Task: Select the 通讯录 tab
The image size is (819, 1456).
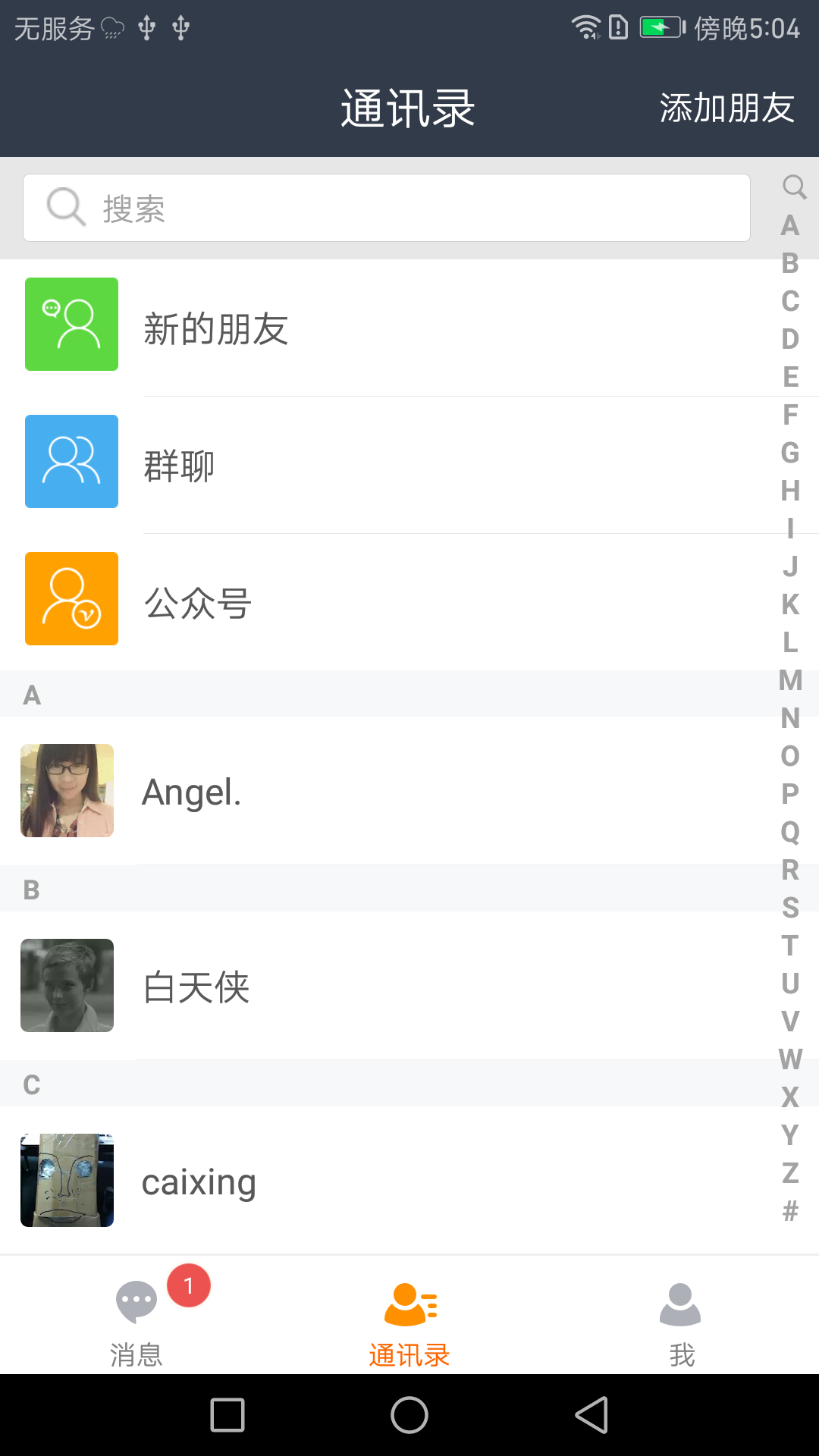Action: point(409,1319)
